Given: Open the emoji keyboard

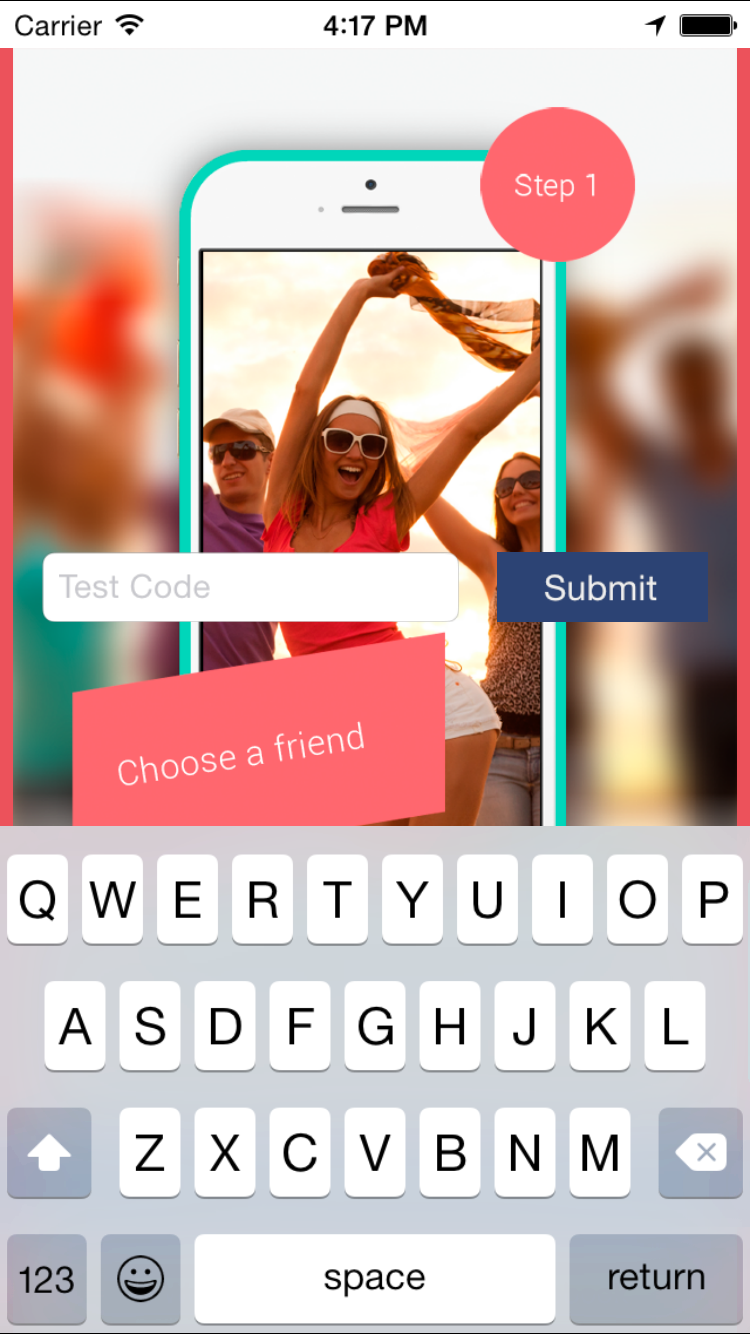Looking at the screenshot, I should coord(141,1278).
